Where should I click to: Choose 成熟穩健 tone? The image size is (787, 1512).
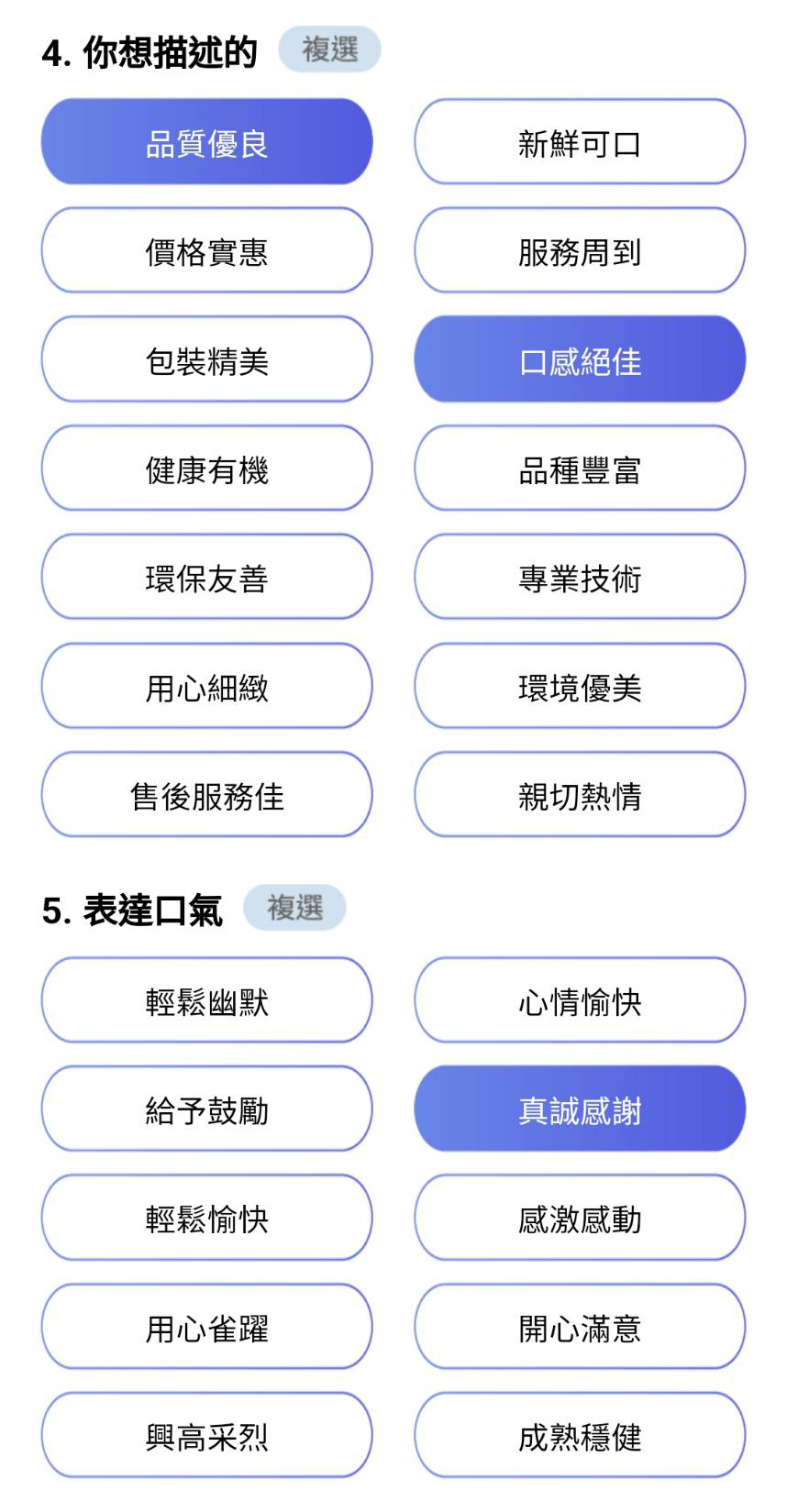click(x=580, y=1436)
